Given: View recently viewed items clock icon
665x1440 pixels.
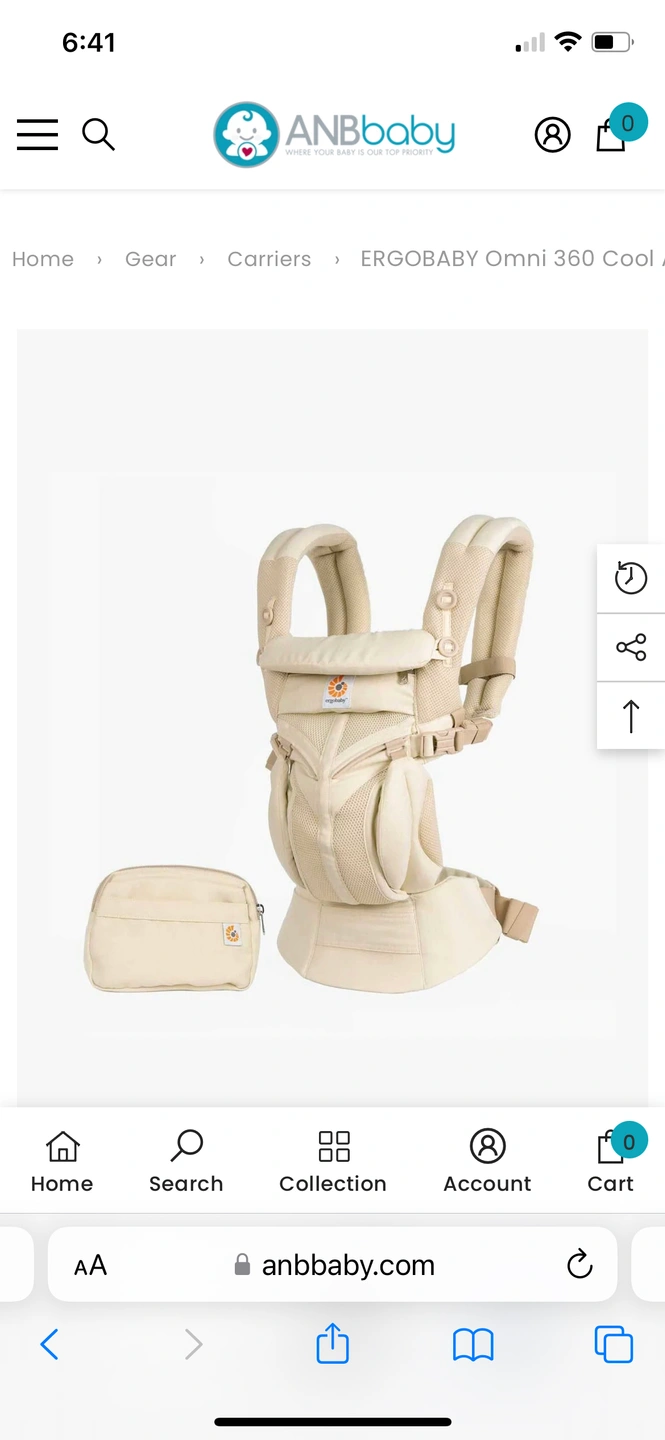Looking at the screenshot, I should [x=631, y=578].
